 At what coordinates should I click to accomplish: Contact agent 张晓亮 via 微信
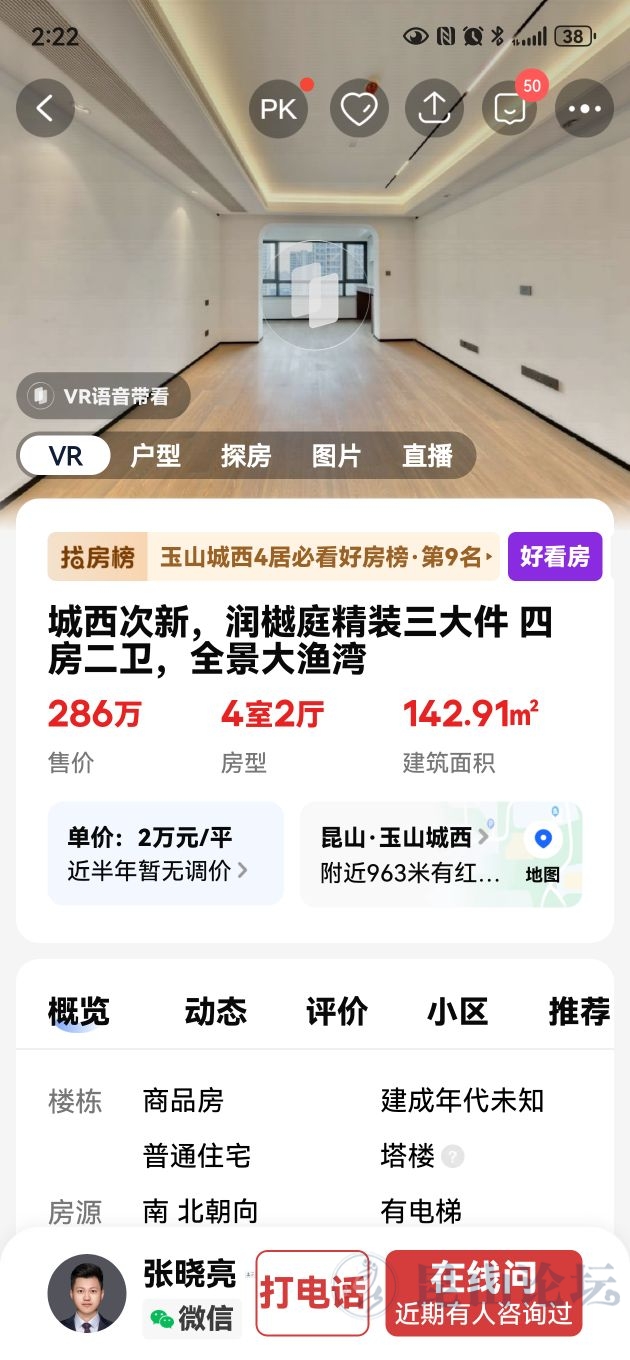point(191,1319)
